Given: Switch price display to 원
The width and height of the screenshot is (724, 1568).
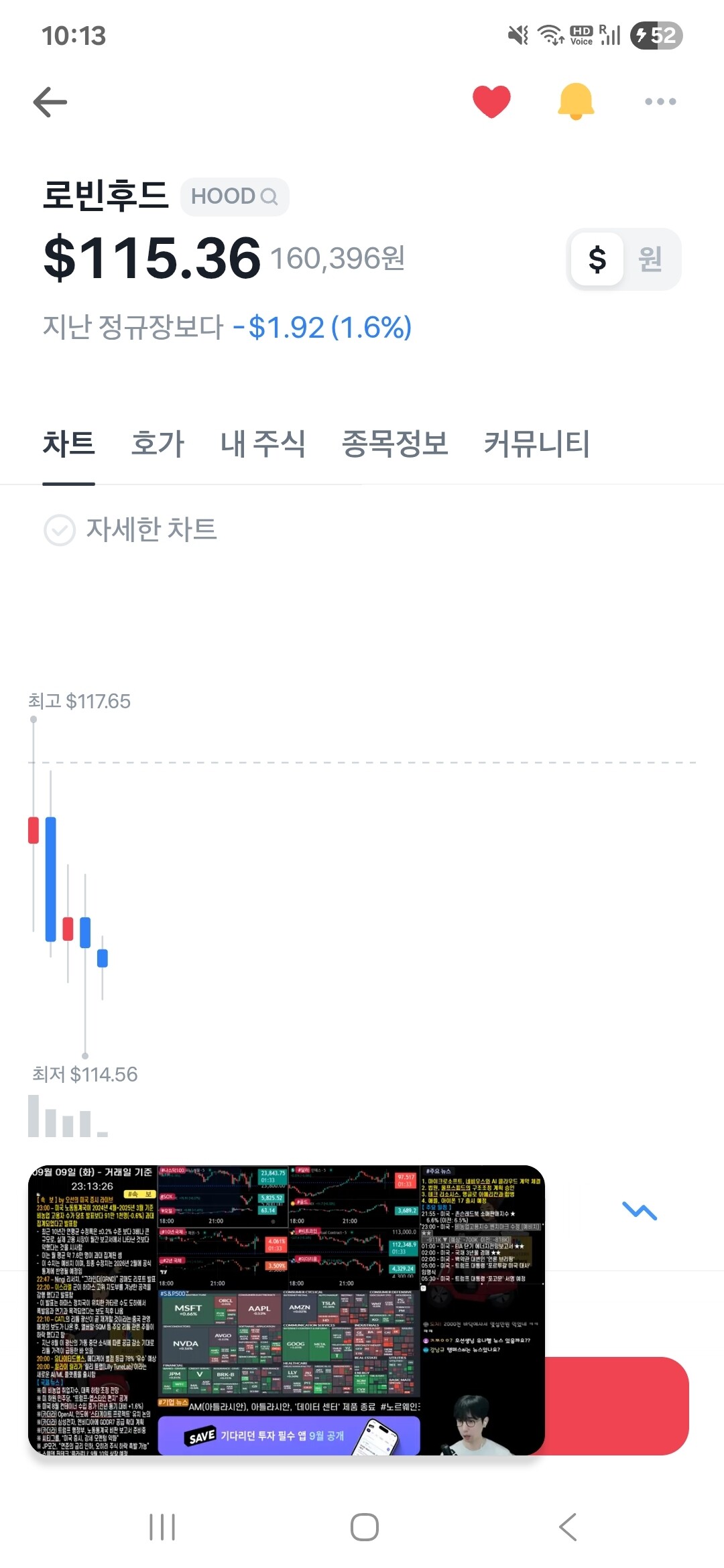Looking at the screenshot, I should click(650, 259).
